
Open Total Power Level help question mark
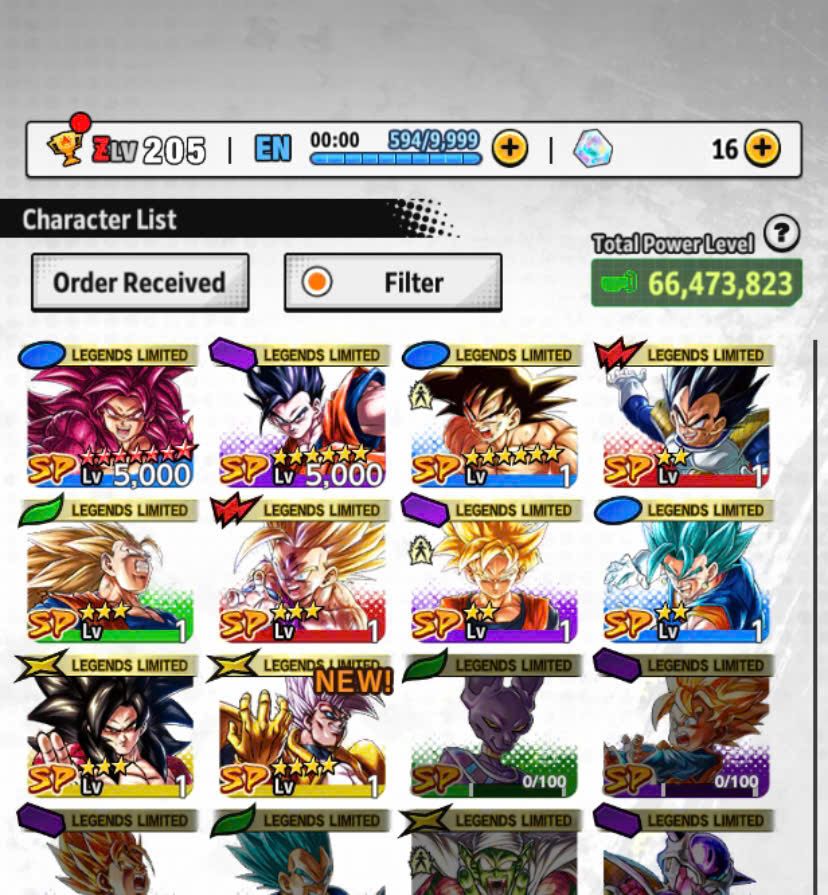pyautogui.click(x=781, y=234)
